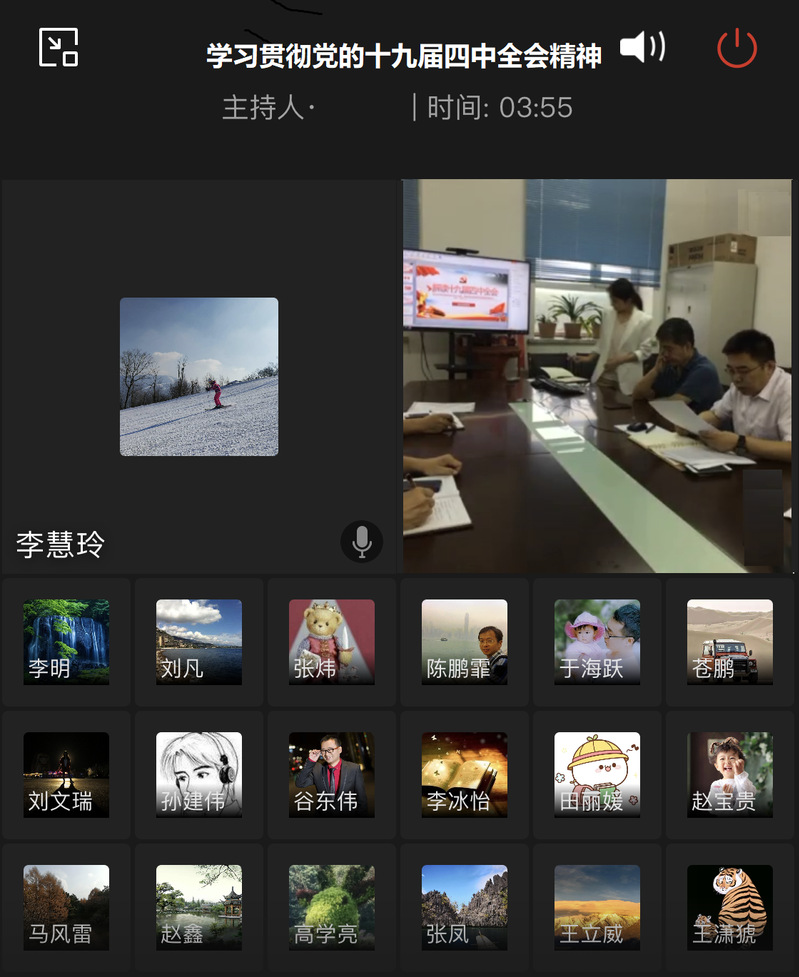Open participant 田丽媛's tile
Screen dimensions: 799x977
(597, 775)
